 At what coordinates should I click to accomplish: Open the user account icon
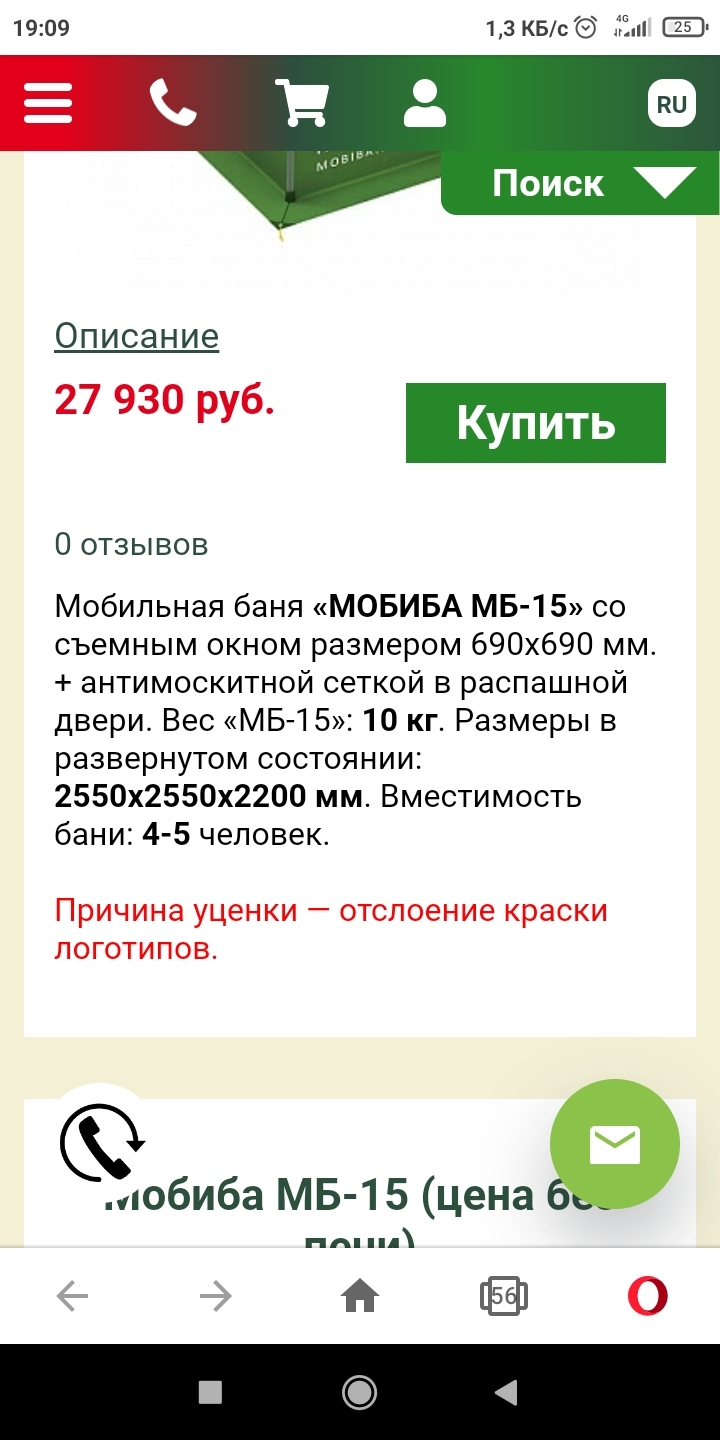[x=425, y=102]
